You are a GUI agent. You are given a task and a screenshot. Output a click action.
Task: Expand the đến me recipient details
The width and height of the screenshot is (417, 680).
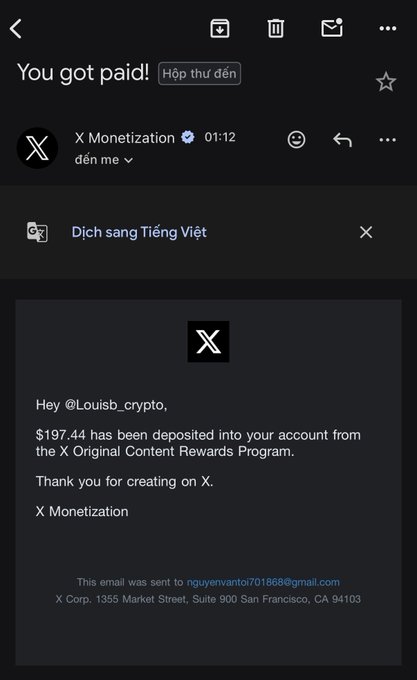pyautogui.click(x=104, y=160)
